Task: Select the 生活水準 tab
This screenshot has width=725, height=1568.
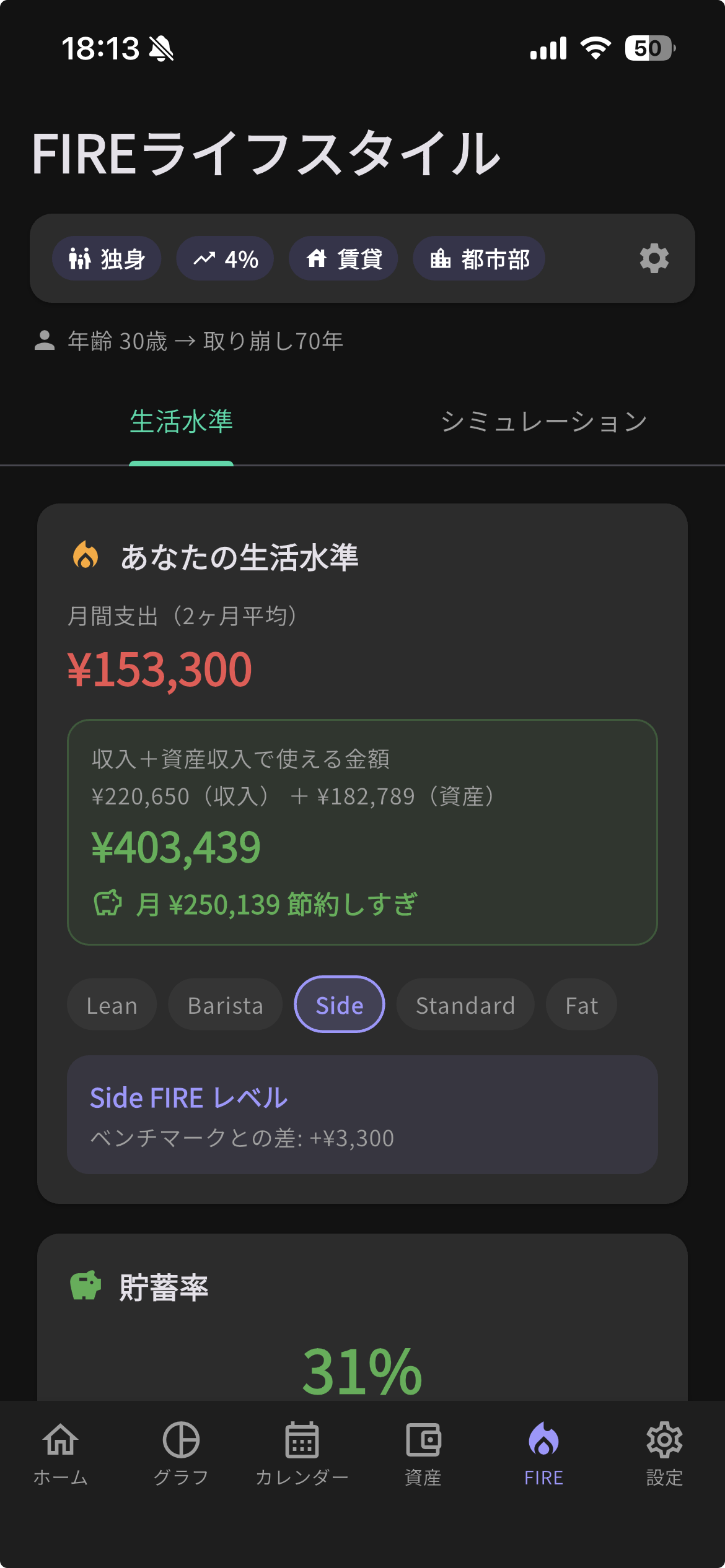Action: 180,421
